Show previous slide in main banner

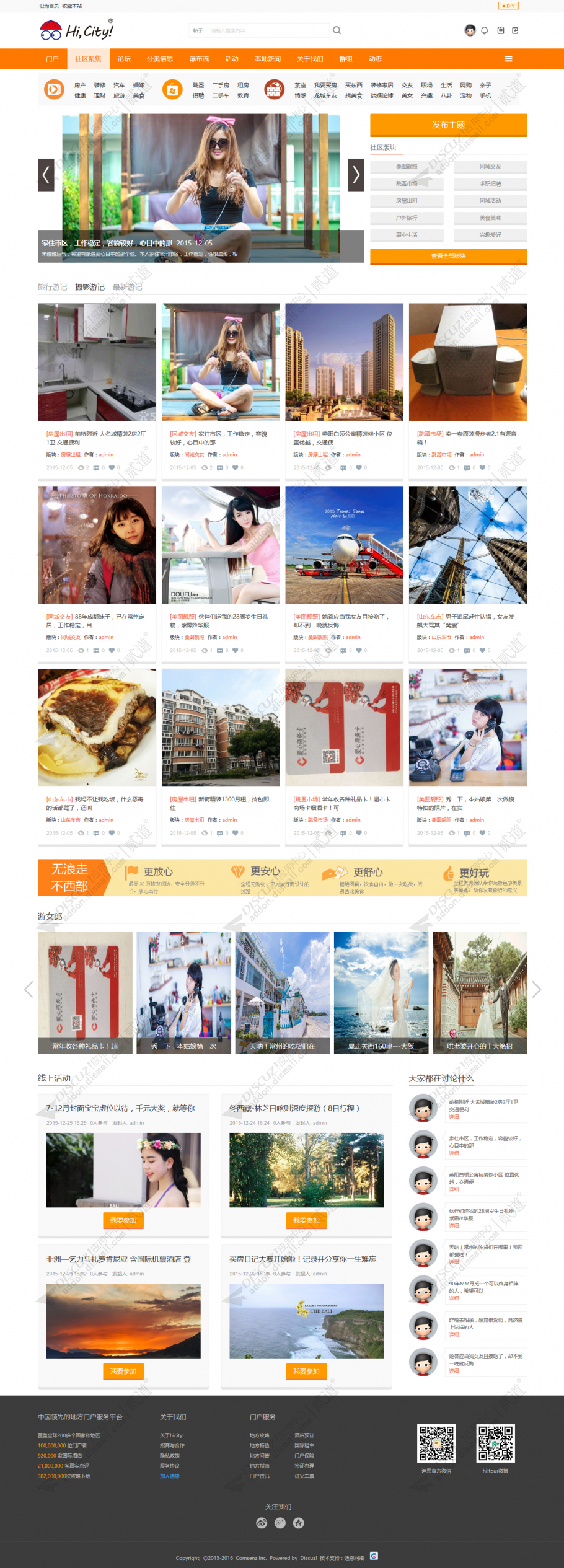(46, 175)
